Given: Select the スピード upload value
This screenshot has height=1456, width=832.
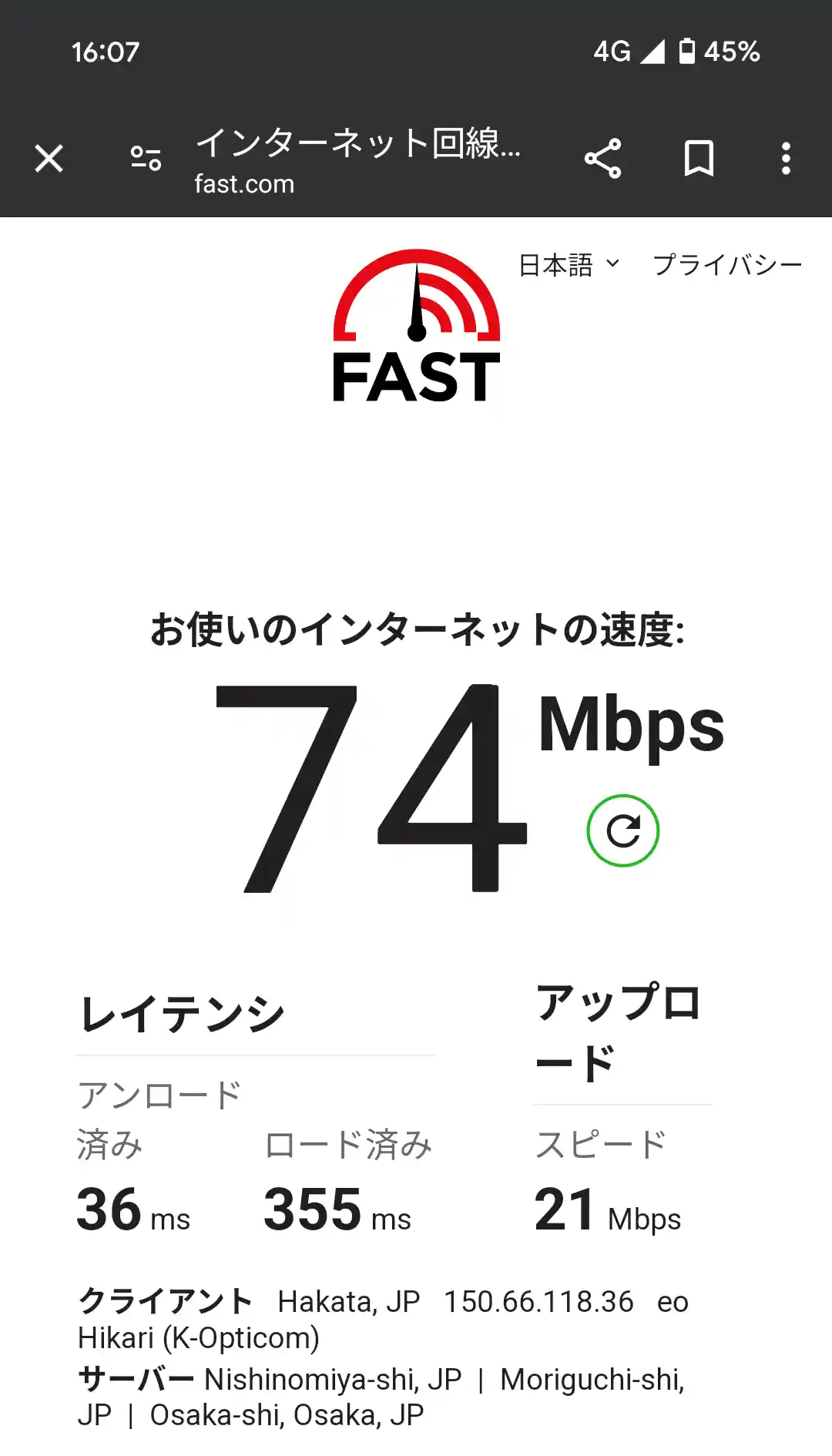Looking at the screenshot, I should (609, 1209).
